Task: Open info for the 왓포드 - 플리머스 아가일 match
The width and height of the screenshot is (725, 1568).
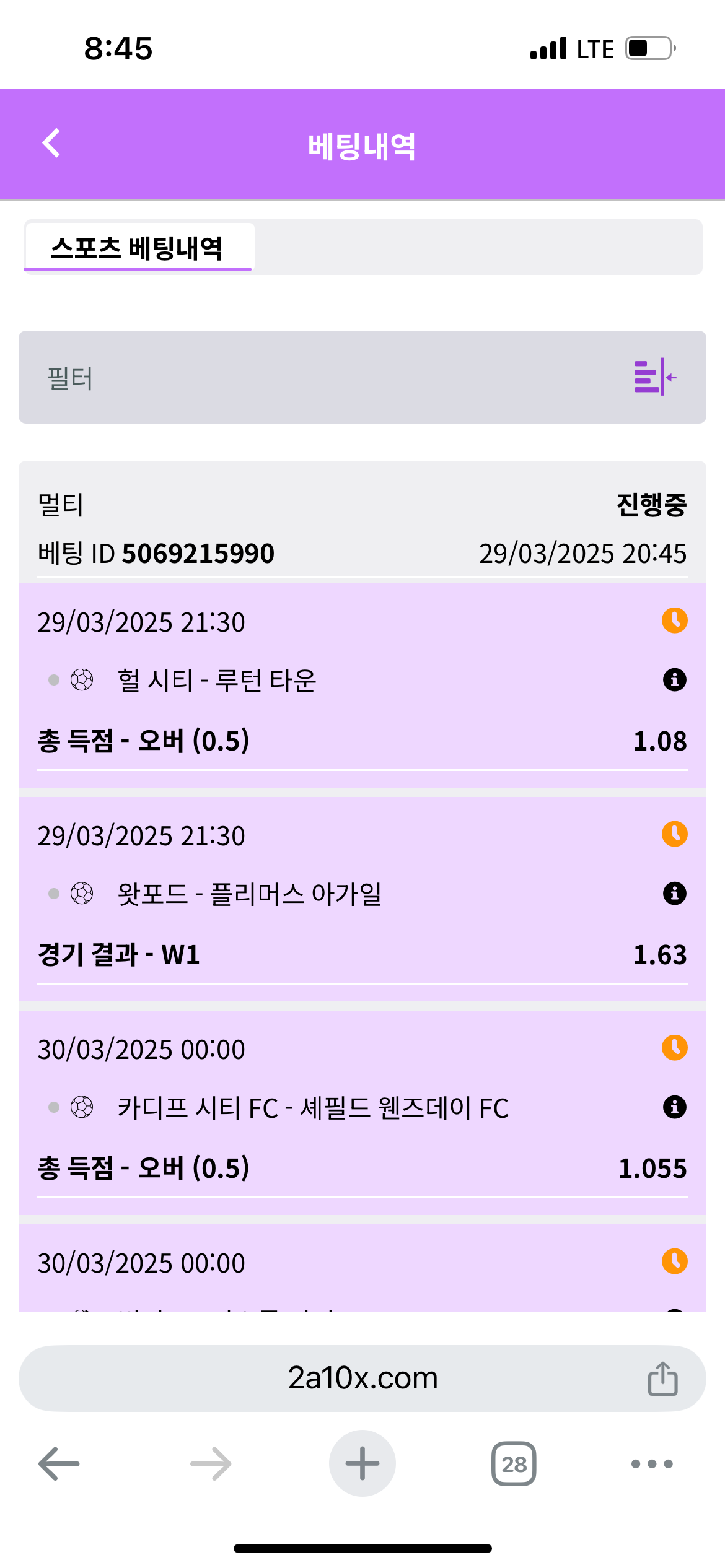Action: click(x=674, y=894)
